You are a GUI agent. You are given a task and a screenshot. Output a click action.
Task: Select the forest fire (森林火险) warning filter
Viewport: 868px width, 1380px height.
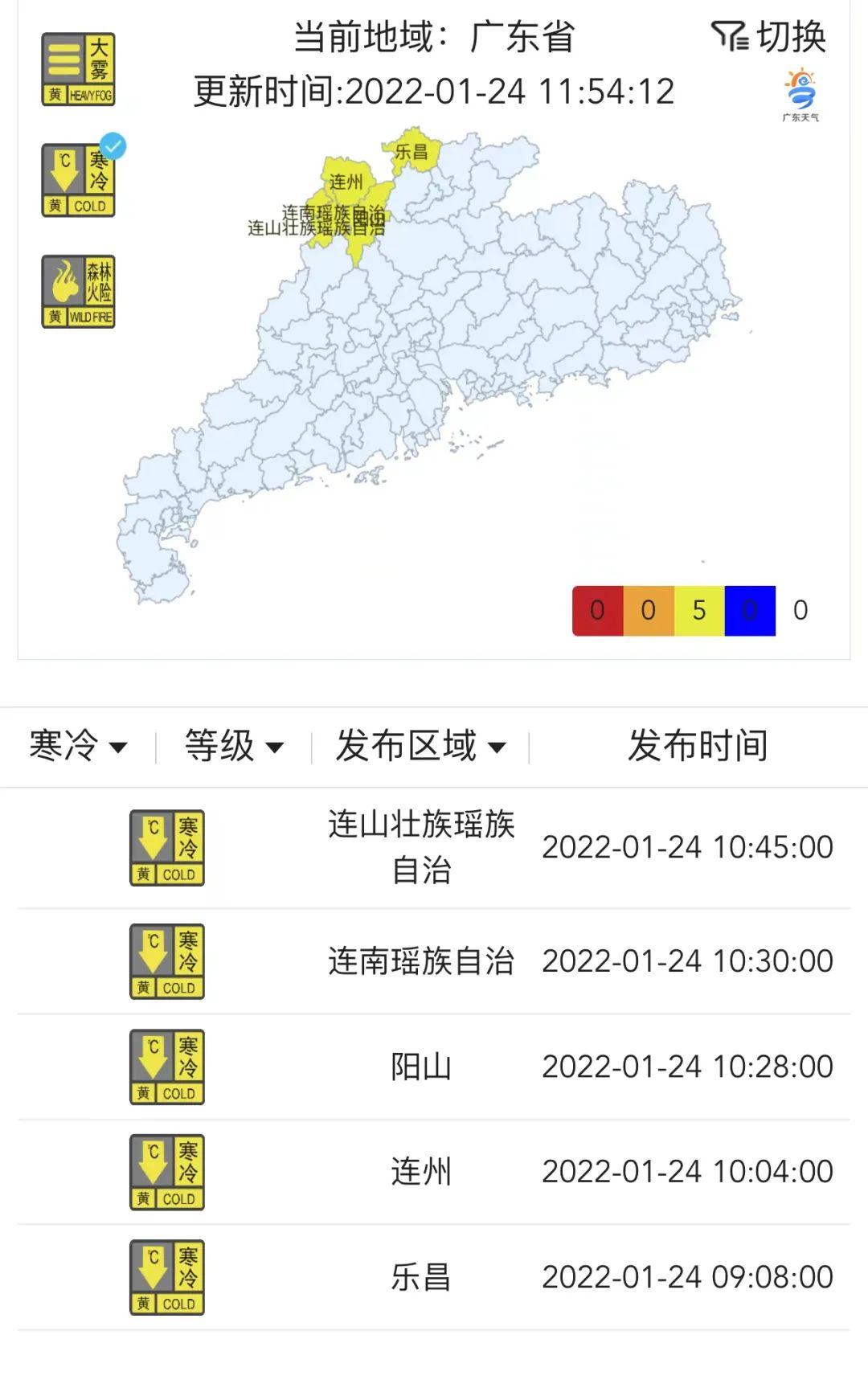pos(78,292)
